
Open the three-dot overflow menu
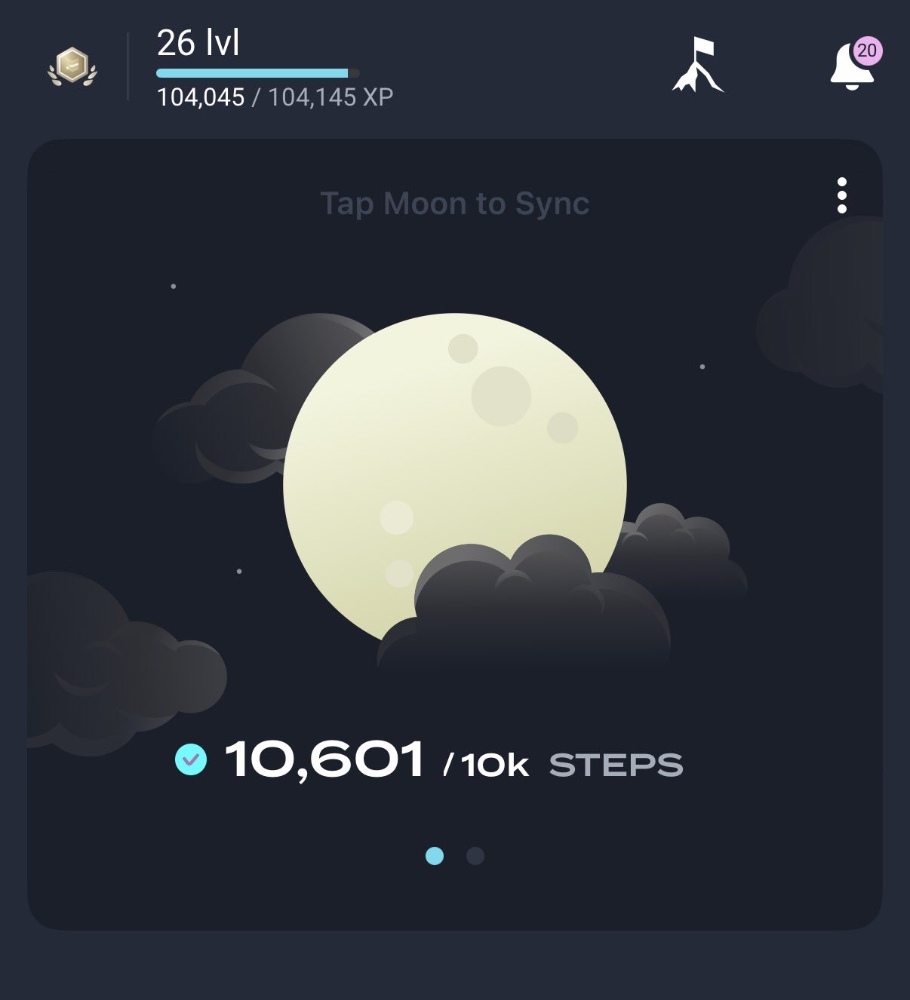click(842, 196)
